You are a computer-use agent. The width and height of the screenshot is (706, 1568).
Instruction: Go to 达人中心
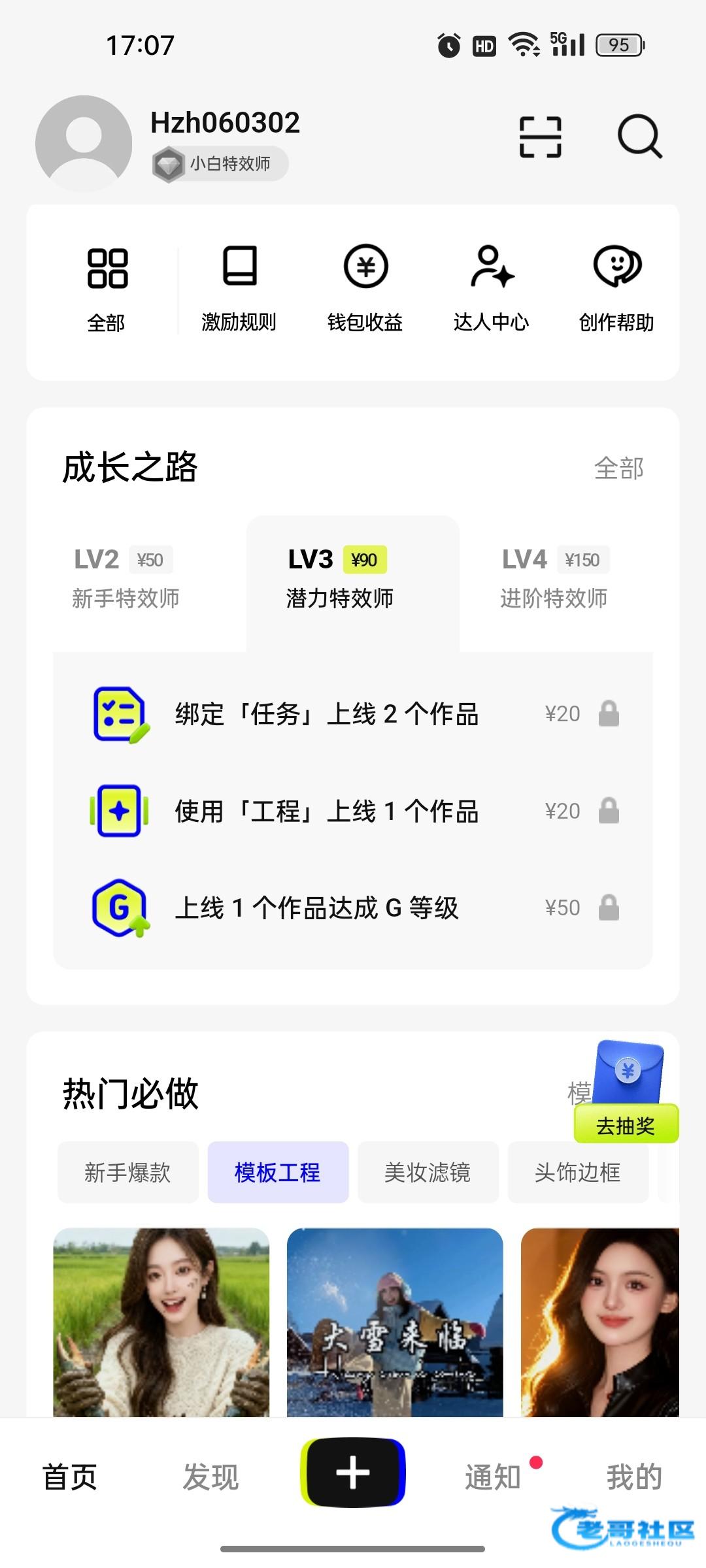(x=492, y=289)
